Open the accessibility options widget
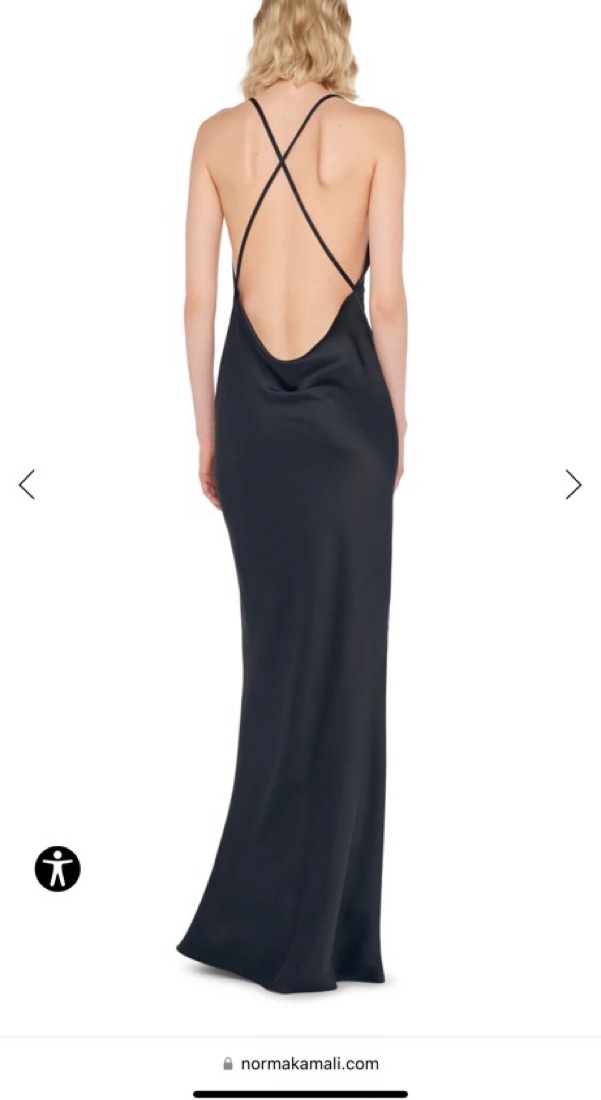 57,868
